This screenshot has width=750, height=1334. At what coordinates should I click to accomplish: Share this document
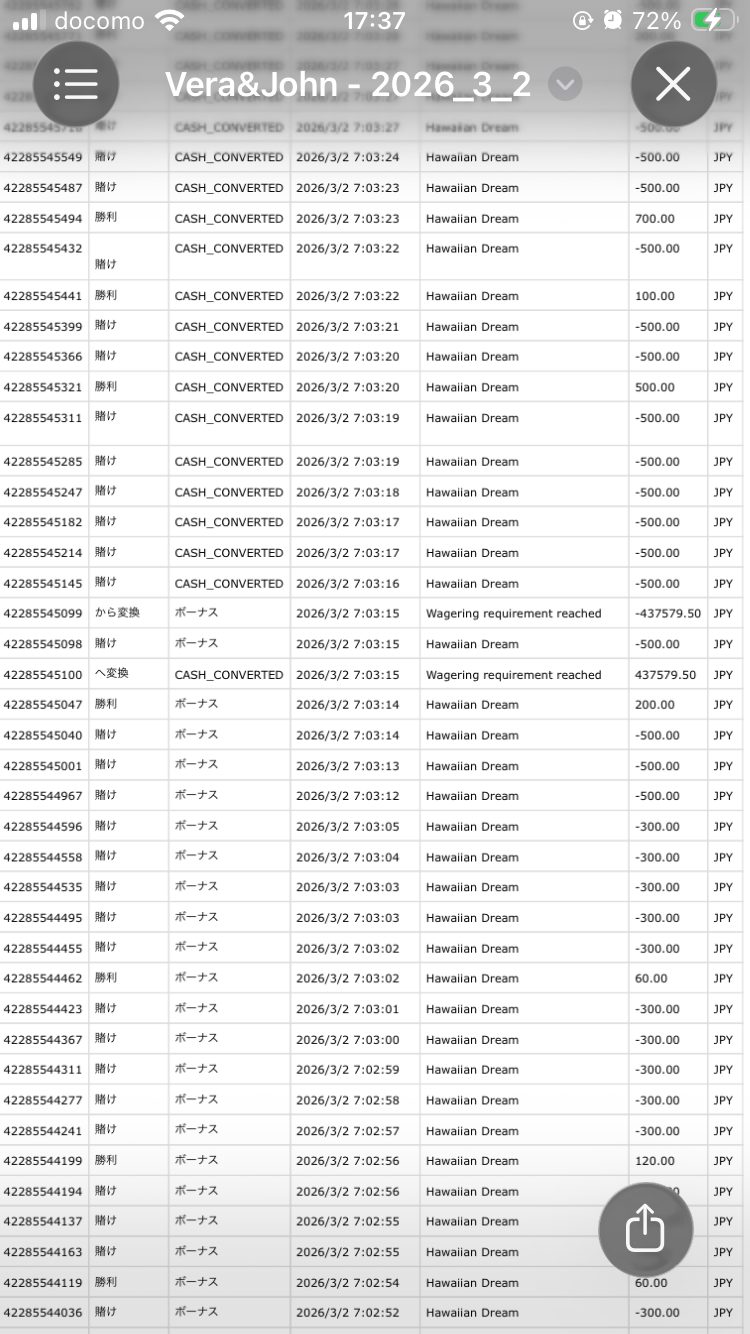tap(645, 1229)
